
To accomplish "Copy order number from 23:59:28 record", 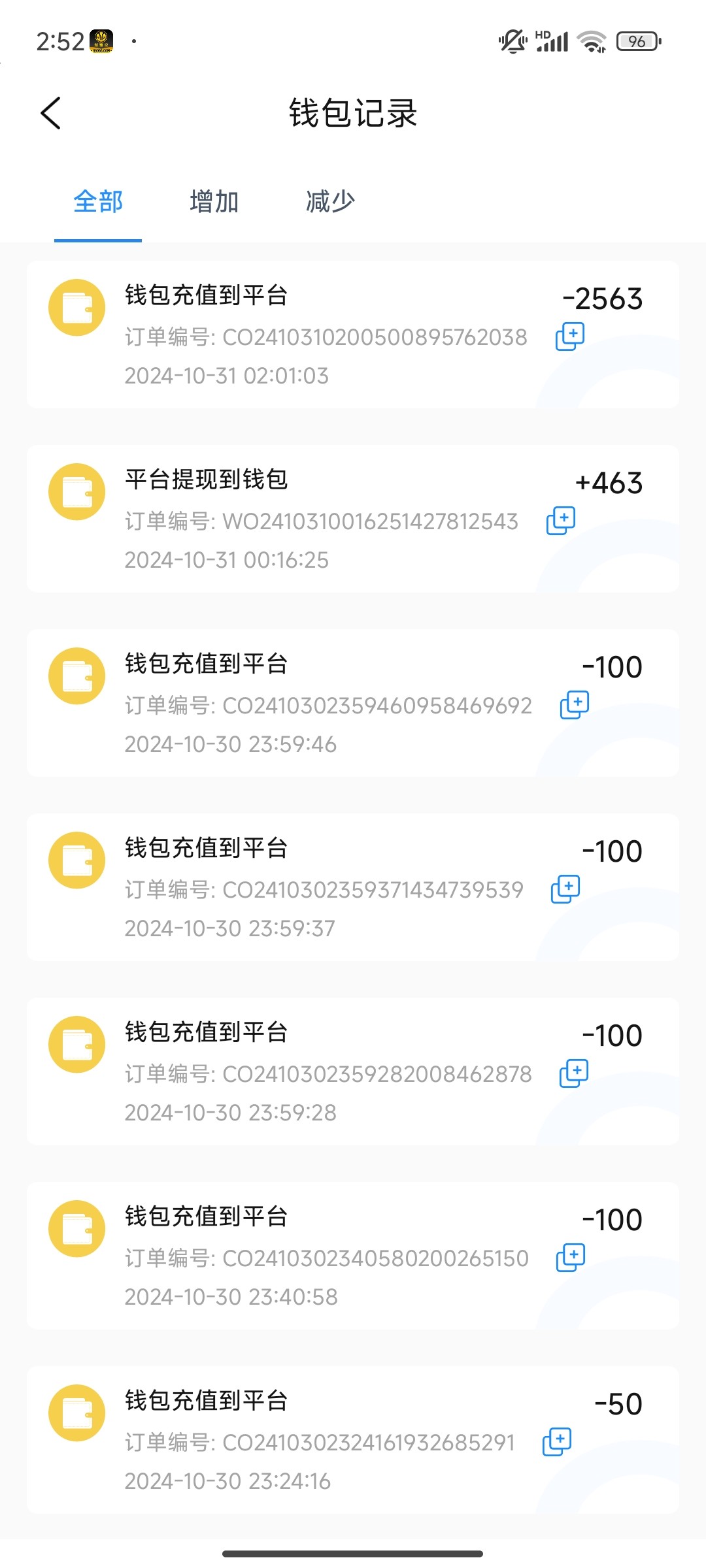I will [574, 1073].
